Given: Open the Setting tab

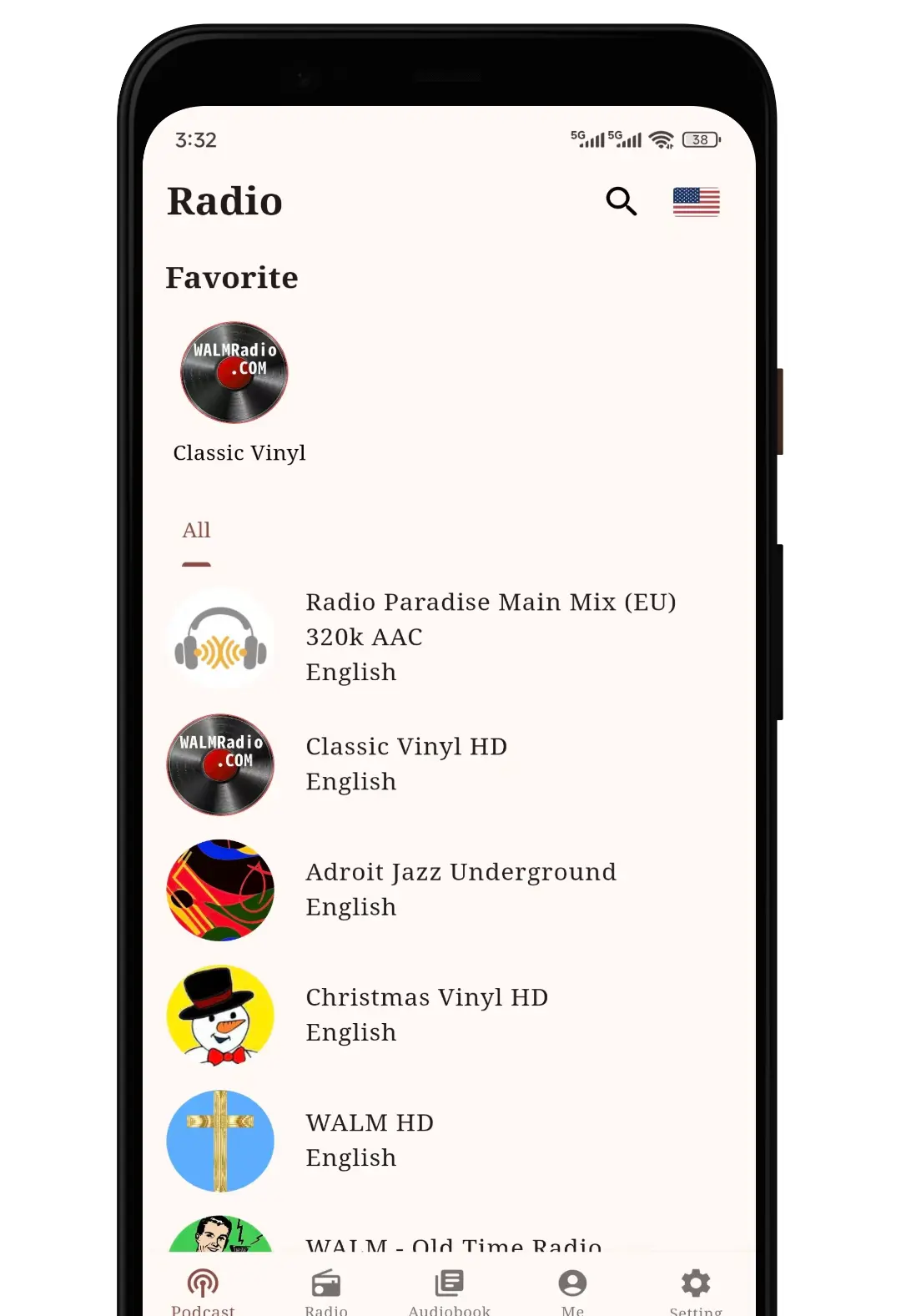Looking at the screenshot, I should pos(695,1289).
